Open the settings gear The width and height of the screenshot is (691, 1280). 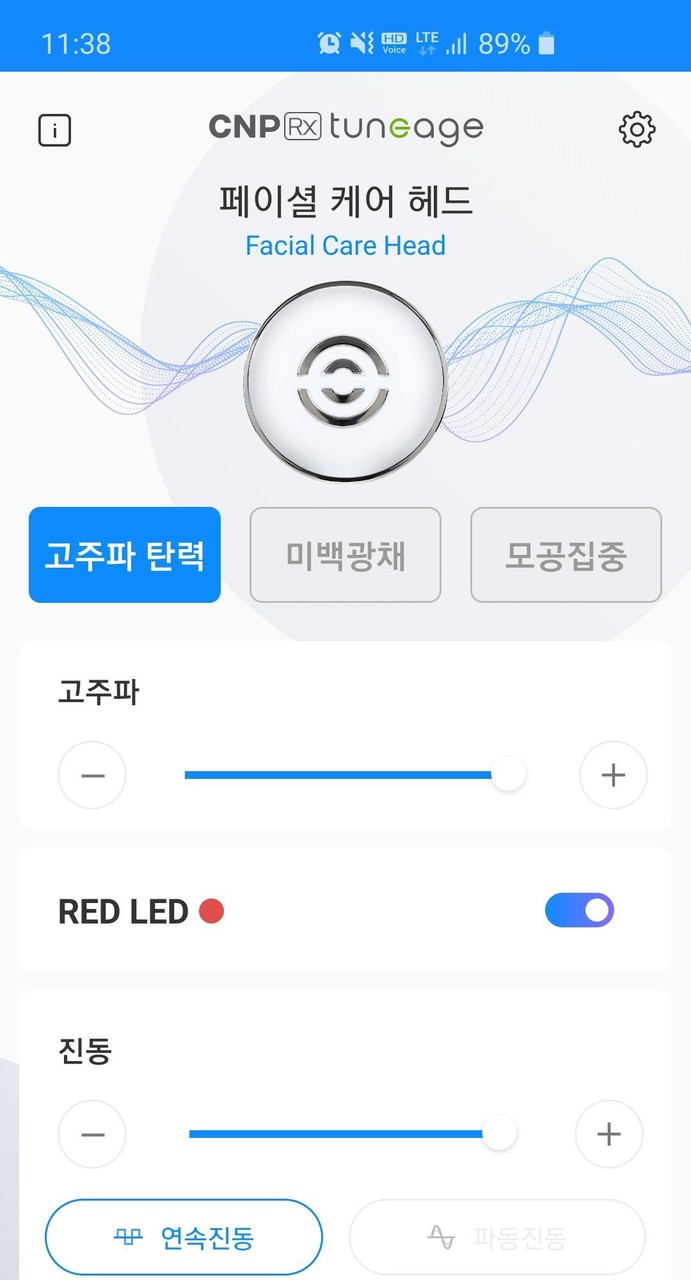pos(637,129)
